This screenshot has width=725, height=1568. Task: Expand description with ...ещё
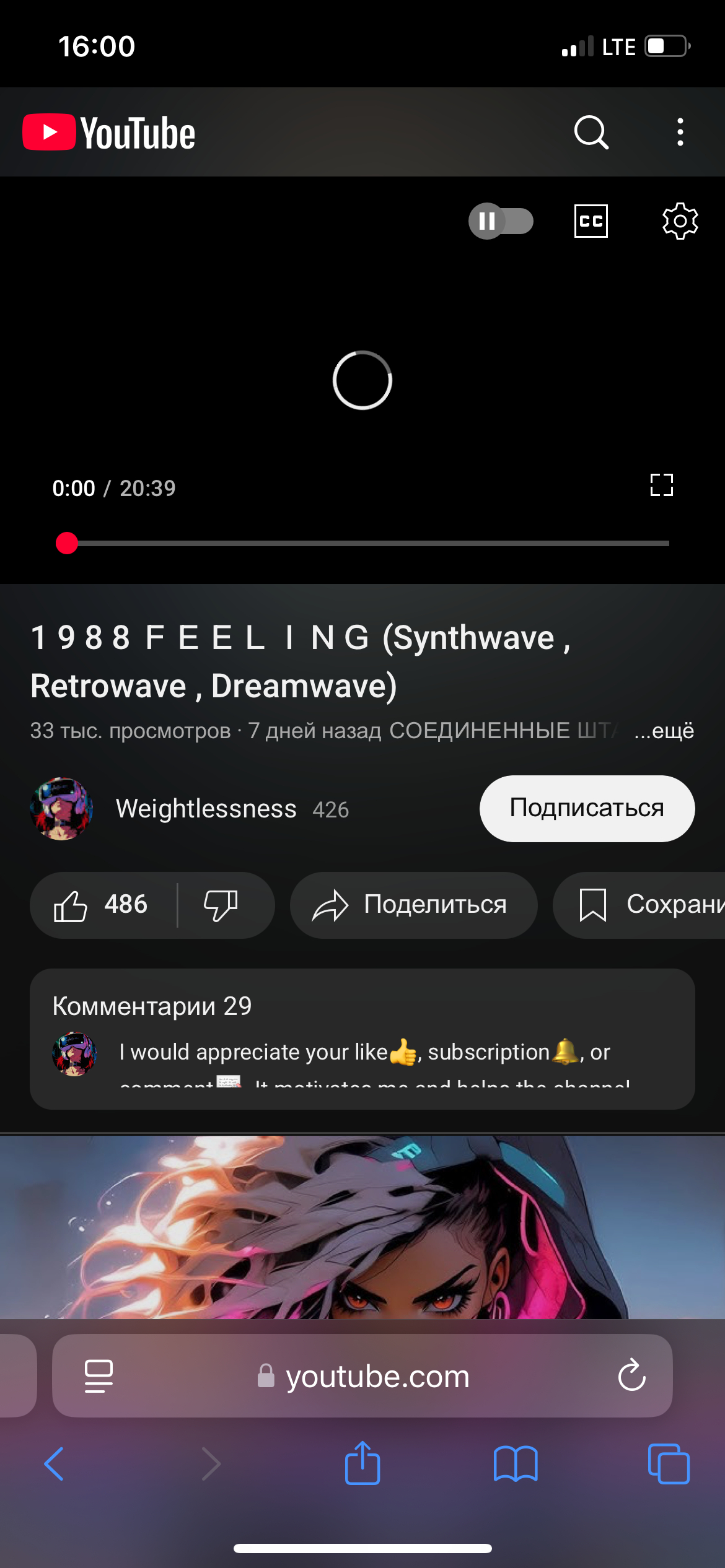(x=664, y=731)
